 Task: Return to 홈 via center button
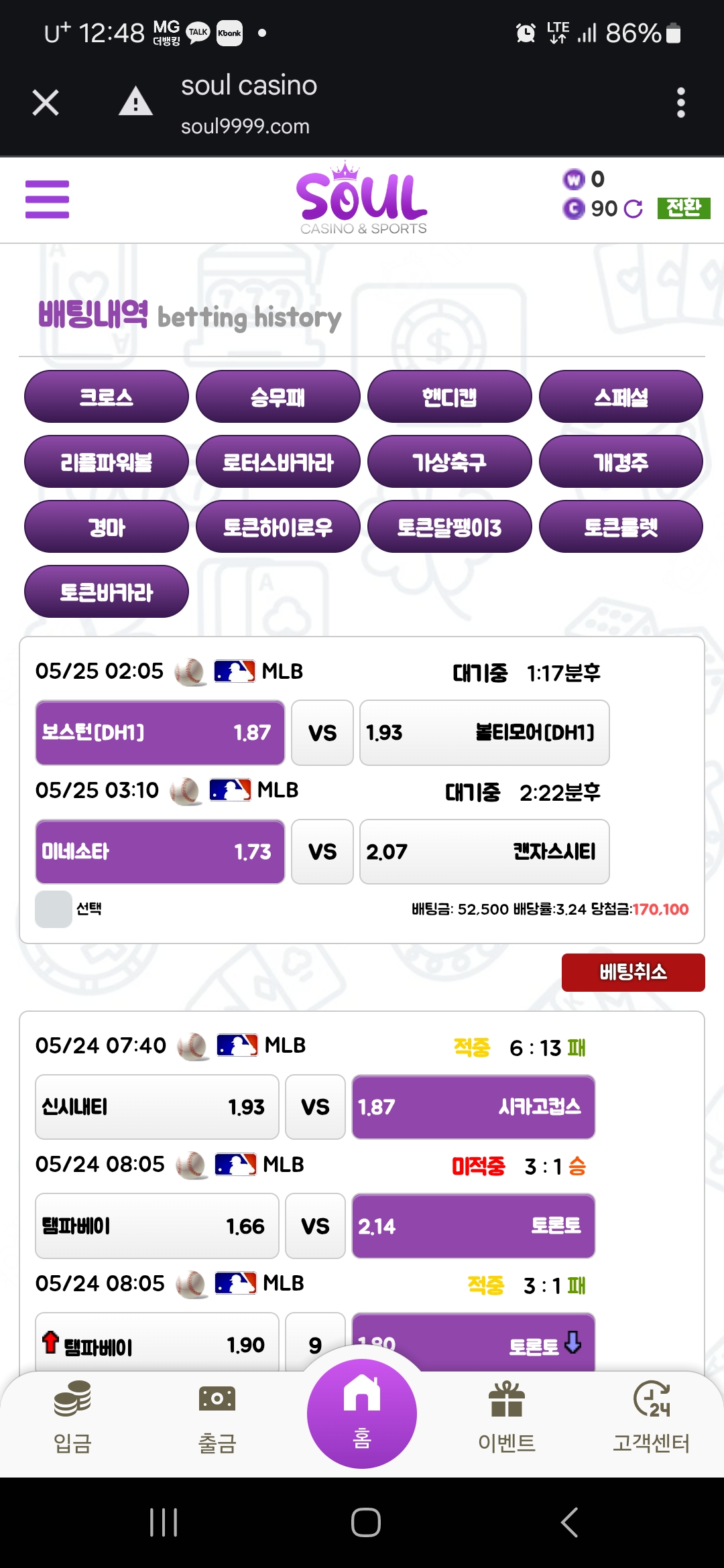[x=362, y=1413]
